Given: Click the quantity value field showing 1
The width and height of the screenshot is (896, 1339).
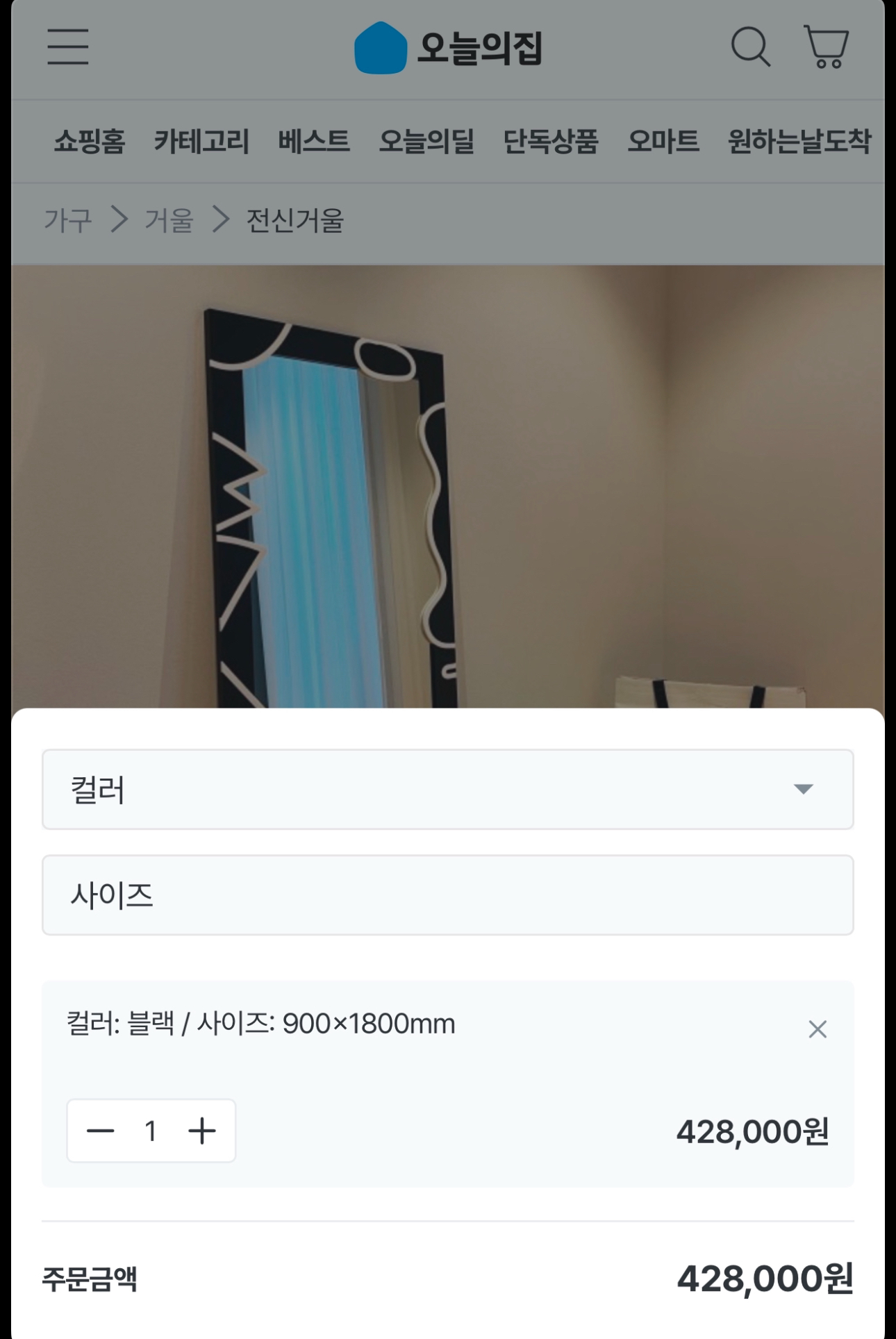Looking at the screenshot, I should click(x=151, y=1129).
